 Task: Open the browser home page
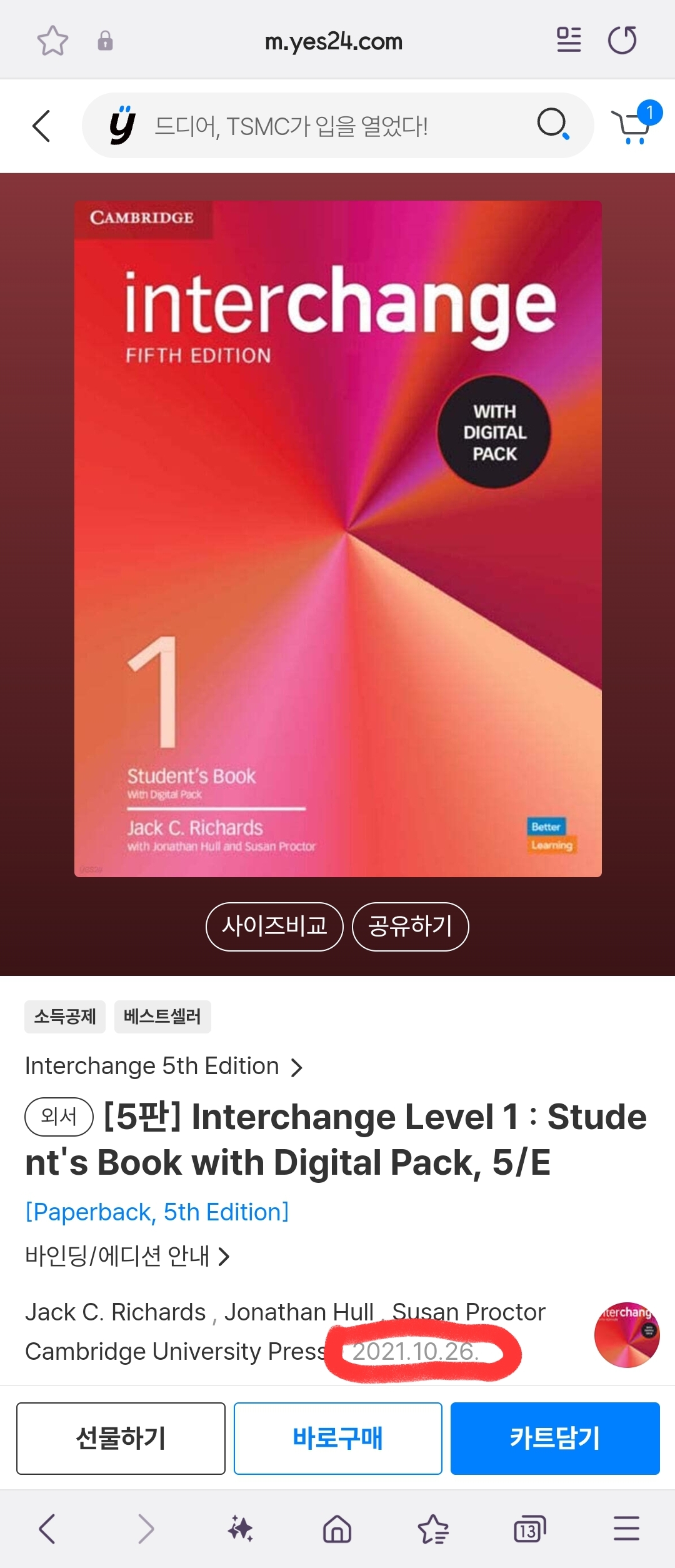coord(337,1529)
